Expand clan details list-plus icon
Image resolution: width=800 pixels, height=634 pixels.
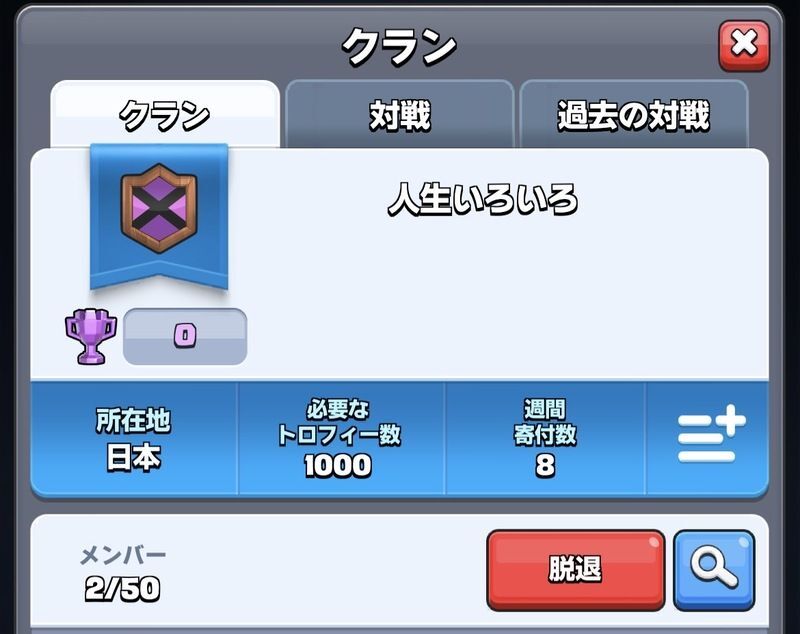(x=711, y=435)
